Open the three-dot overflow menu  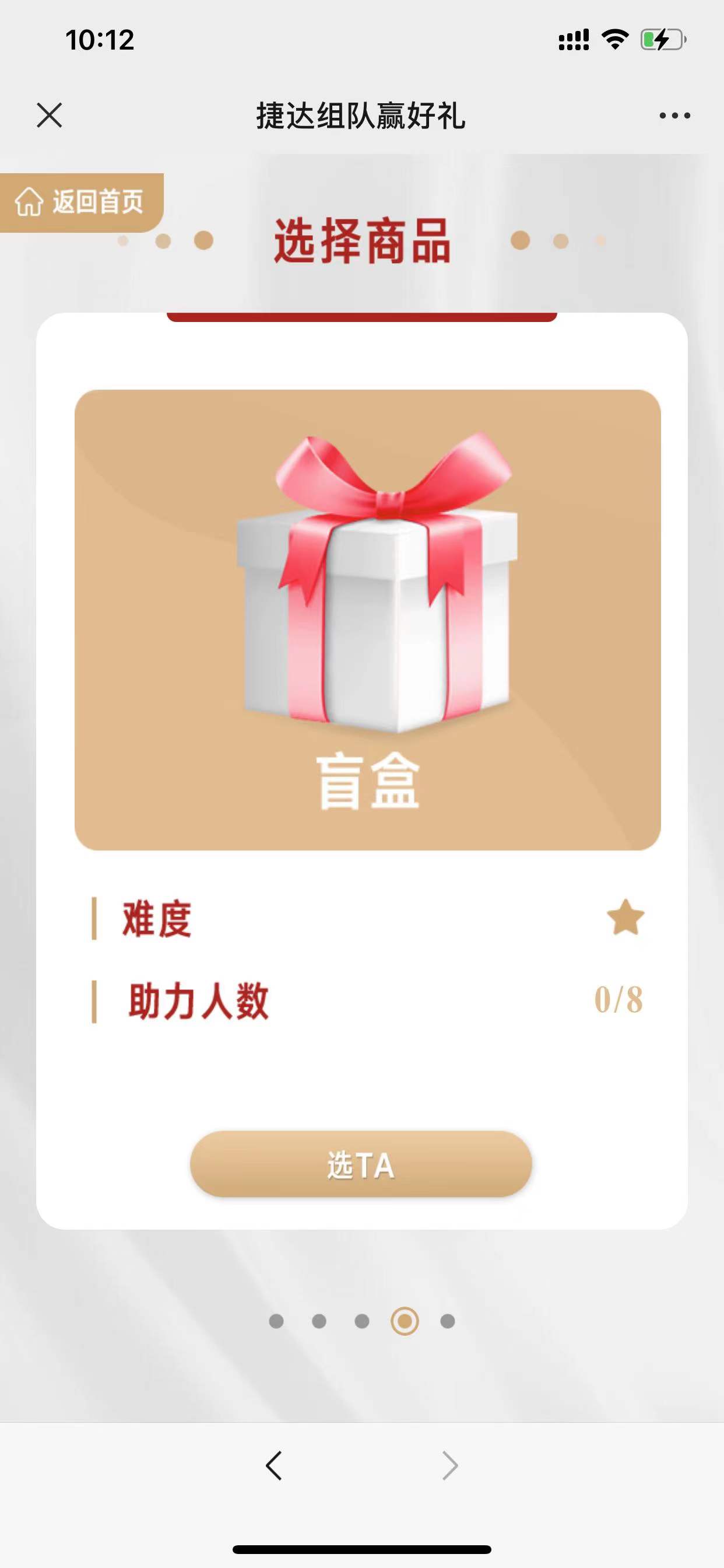pyautogui.click(x=674, y=115)
